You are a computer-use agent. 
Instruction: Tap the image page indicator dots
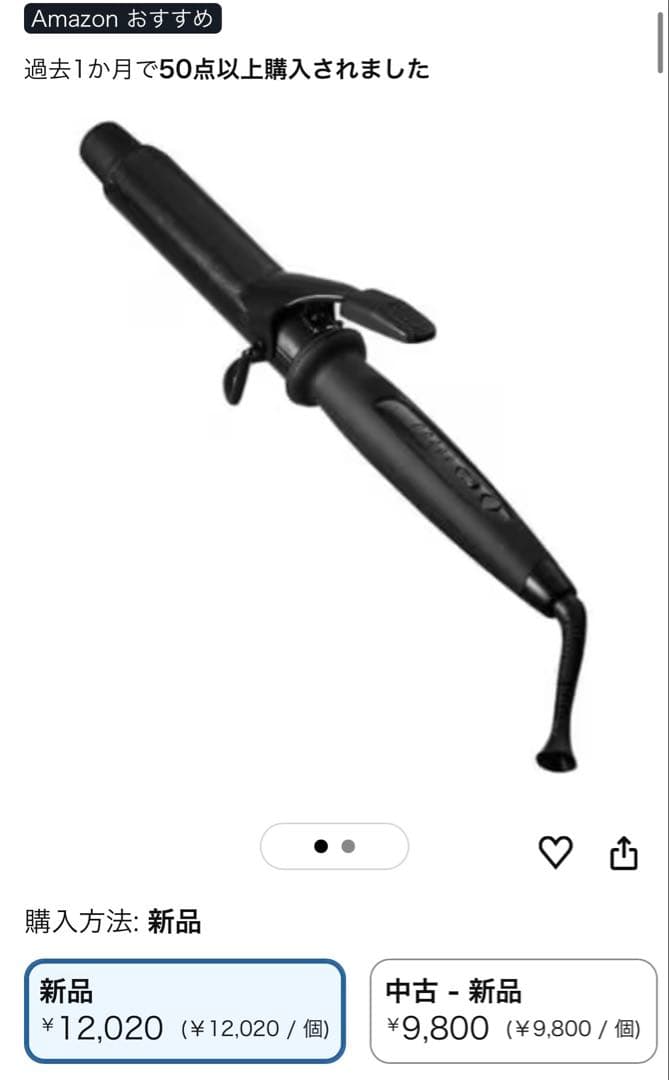pos(334,846)
